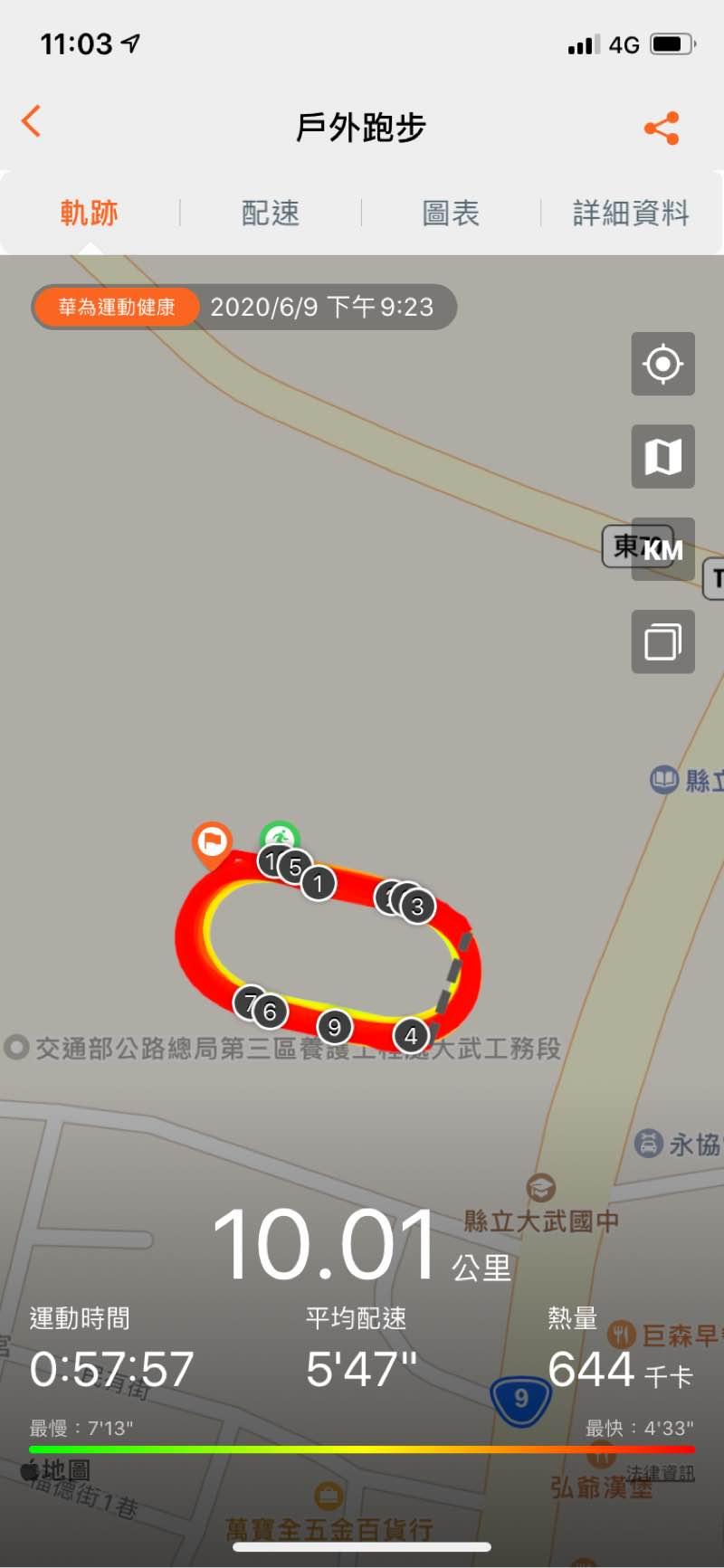Share this outdoor run
The width and height of the screenshot is (724, 1568).
point(662,128)
